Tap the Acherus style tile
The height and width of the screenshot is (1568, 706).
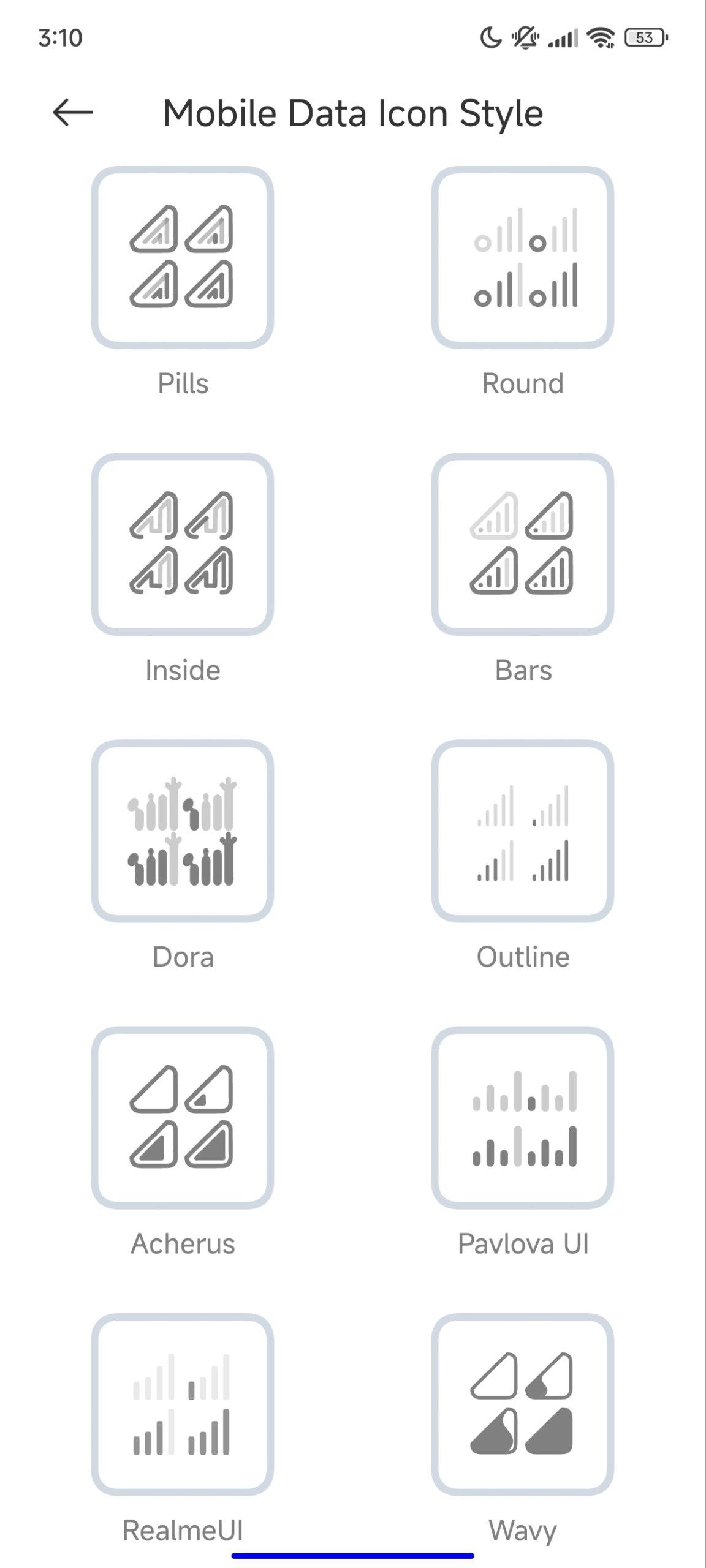tap(183, 1117)
